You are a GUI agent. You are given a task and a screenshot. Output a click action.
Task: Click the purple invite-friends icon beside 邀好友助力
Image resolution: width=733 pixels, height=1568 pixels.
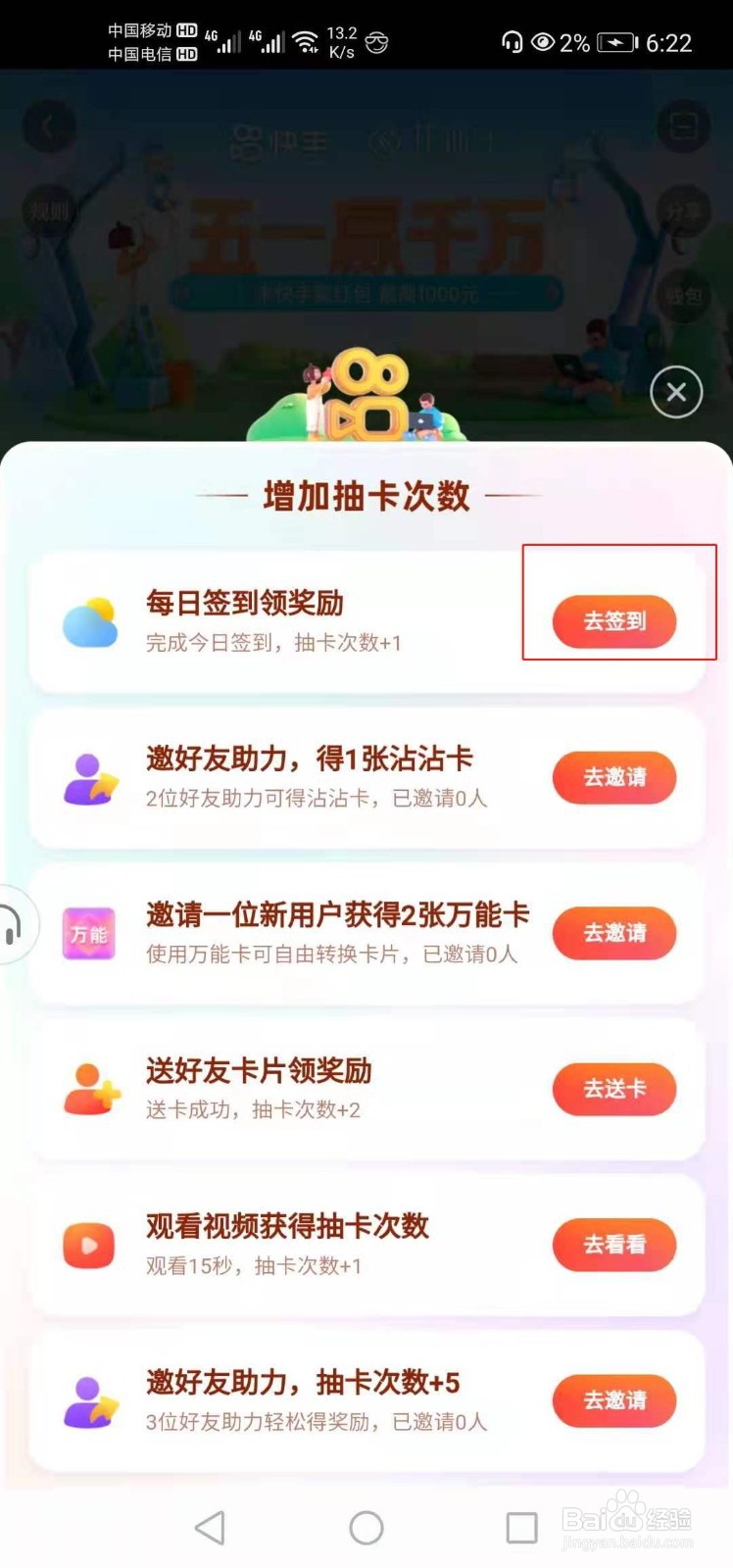click(89, 777)
